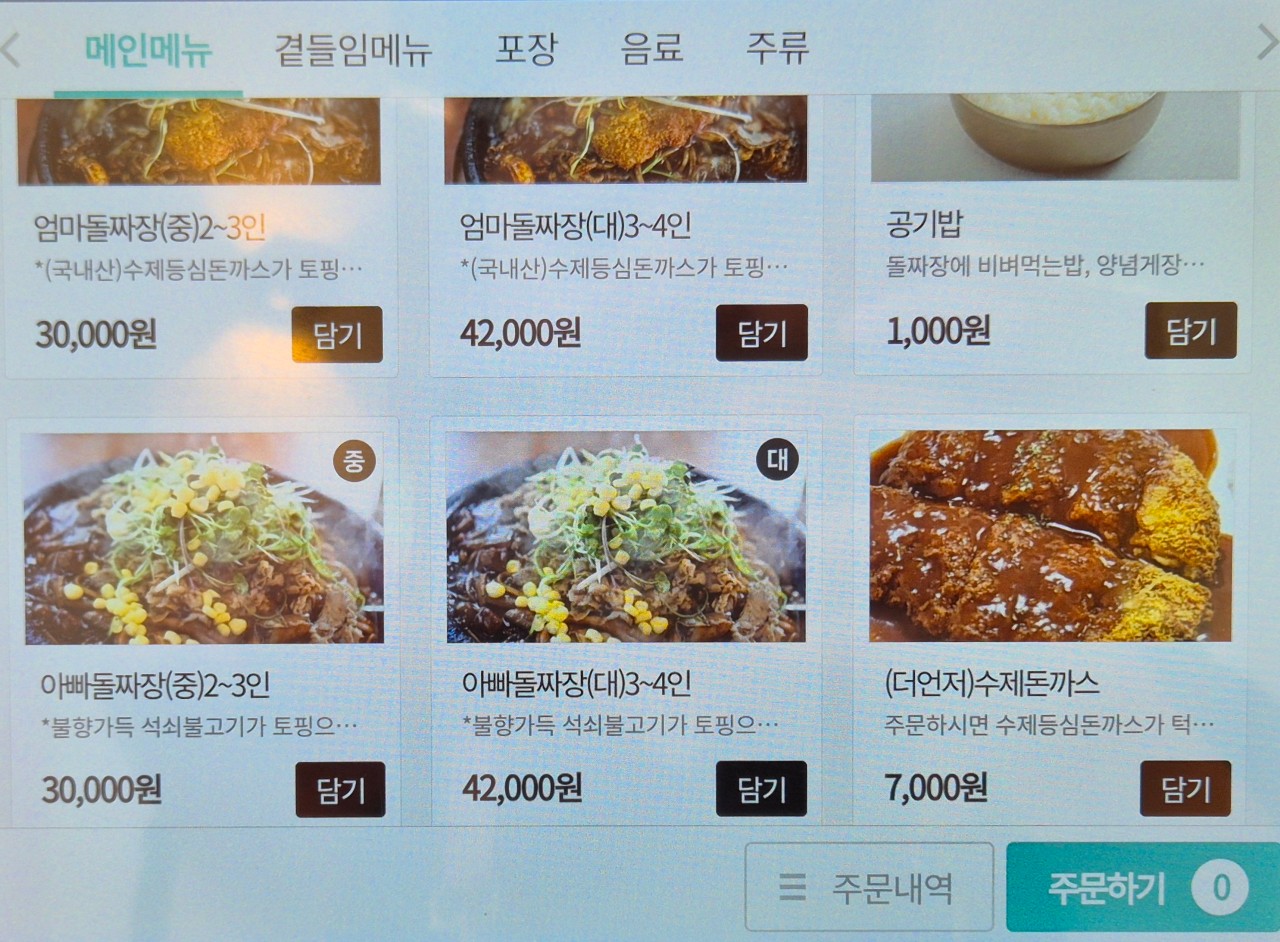This screenshot has width=1280, height=942.
Task: Add 아빠돌짜장(중)2~3인 using 담기
Action: (x=340, y=790)
